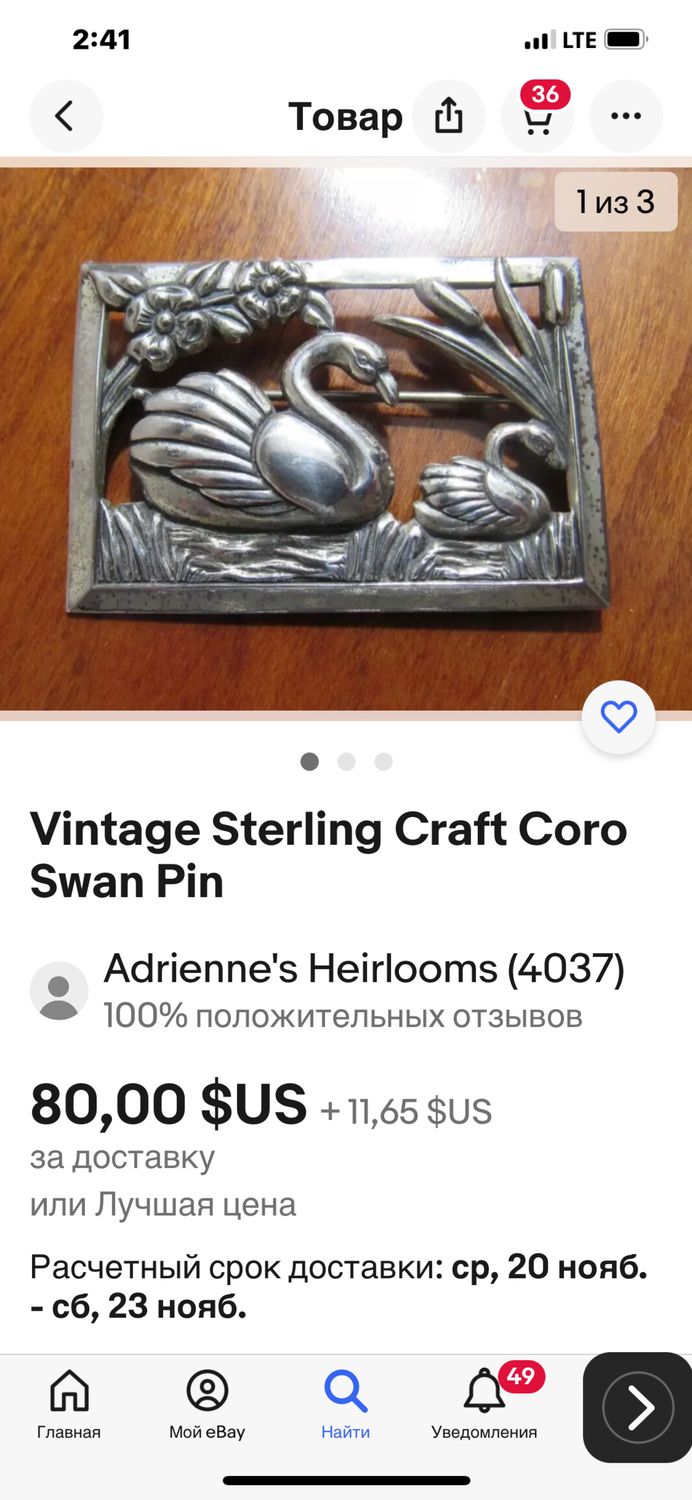
Task: Open the swan pin product photo
Action: coord(346,439)
